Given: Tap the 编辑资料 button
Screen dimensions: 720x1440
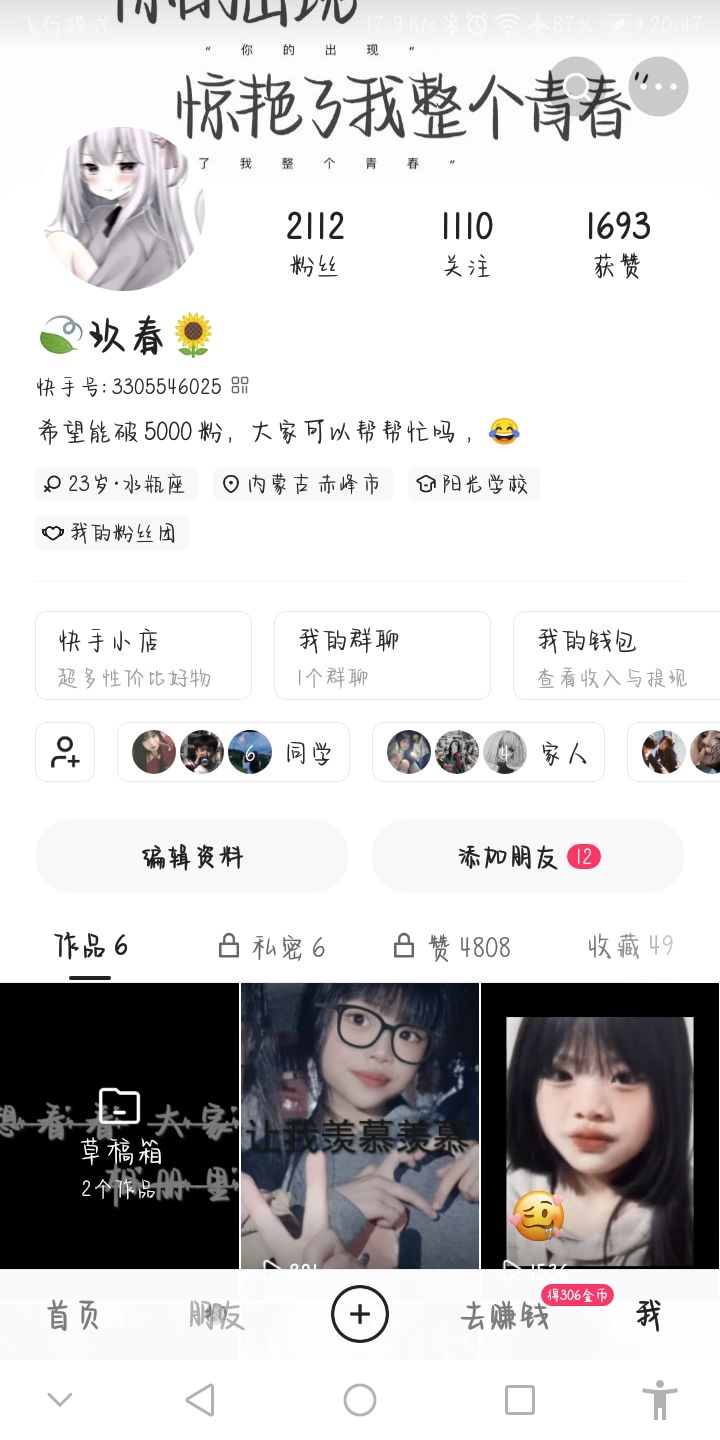Looking at the screenshot, I should [x=192, y=856].
